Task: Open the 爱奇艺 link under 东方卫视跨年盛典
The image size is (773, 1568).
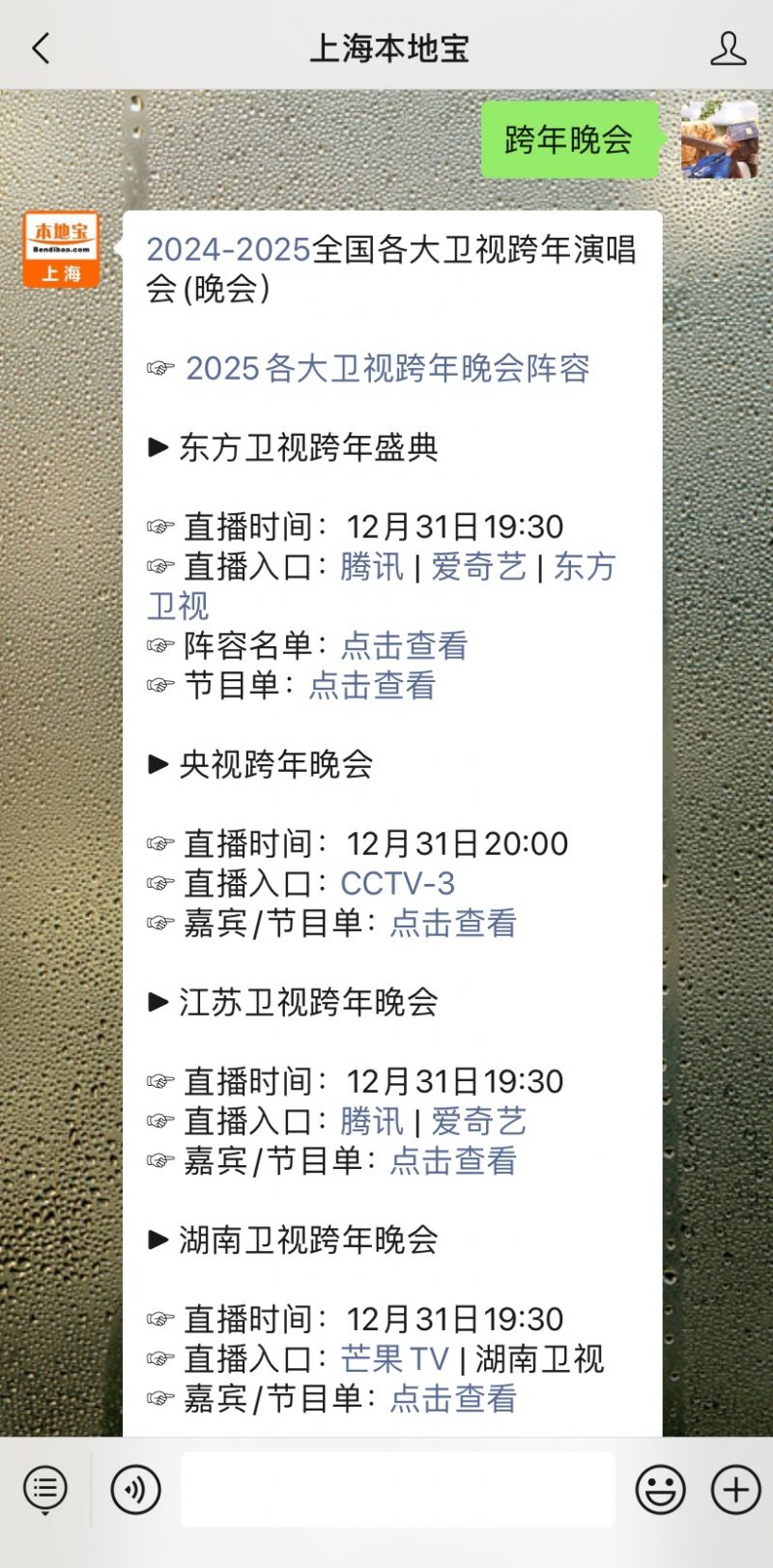Action: (478, 566)
